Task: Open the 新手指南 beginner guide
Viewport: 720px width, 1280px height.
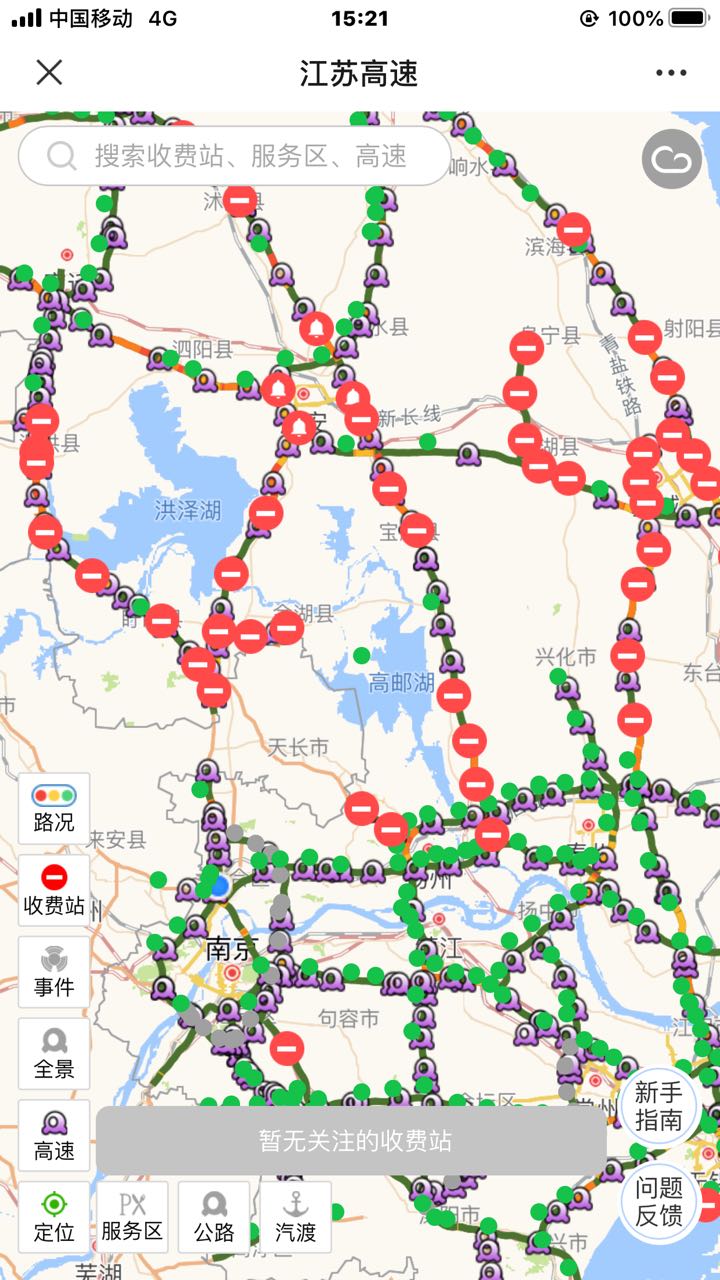Action: point(658,1107)
